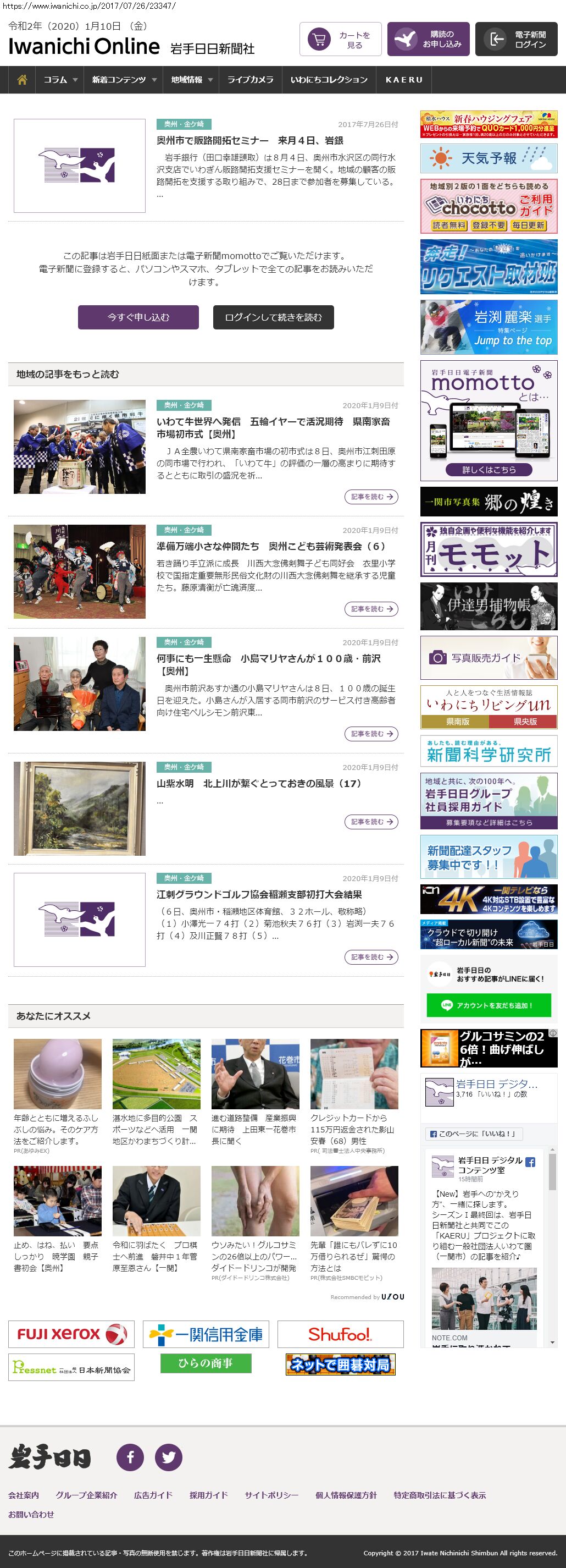Visit the Twitter icon in footer
Image resolution: width=566 pixels, height=1568 pixels.
(x=168, y=1456)
